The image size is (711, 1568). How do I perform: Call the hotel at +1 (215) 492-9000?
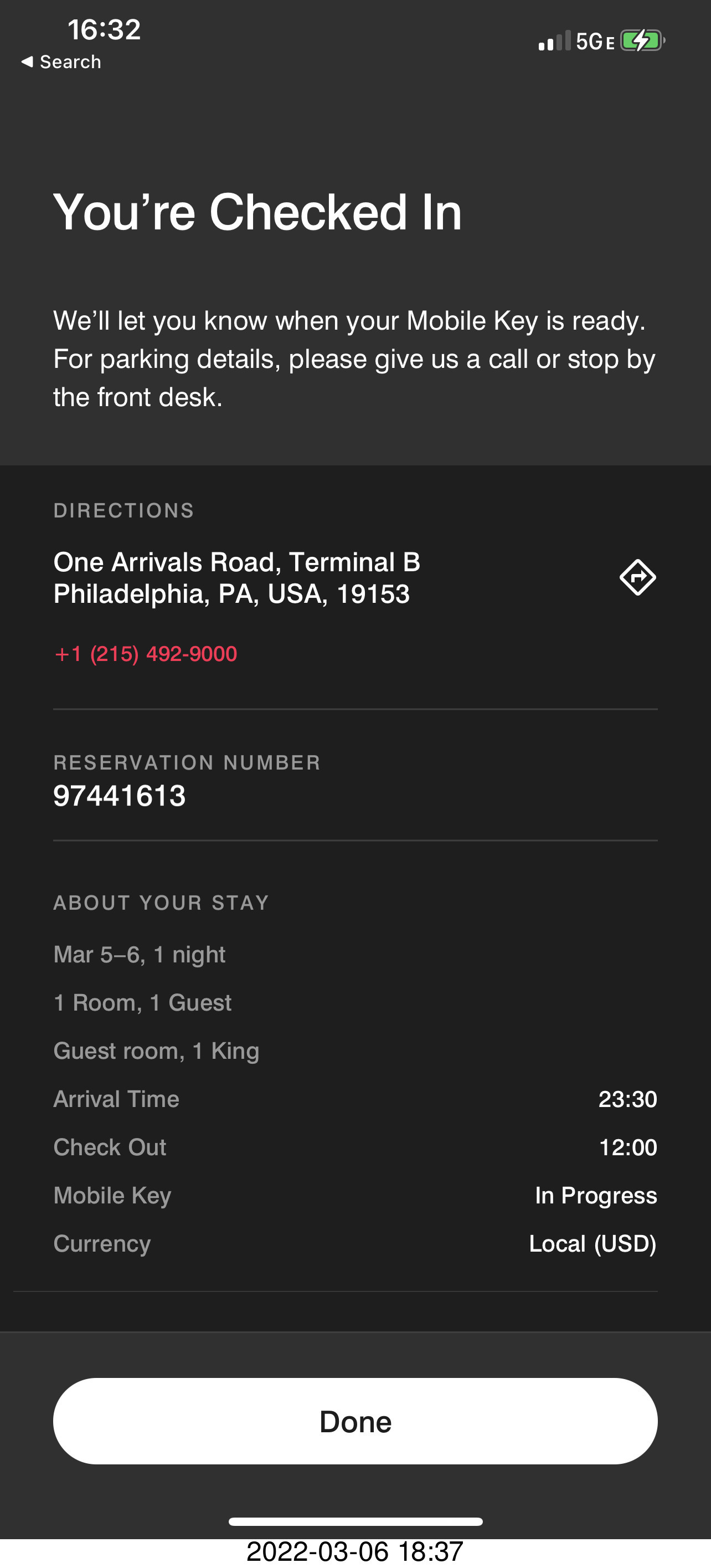[146, 654]
